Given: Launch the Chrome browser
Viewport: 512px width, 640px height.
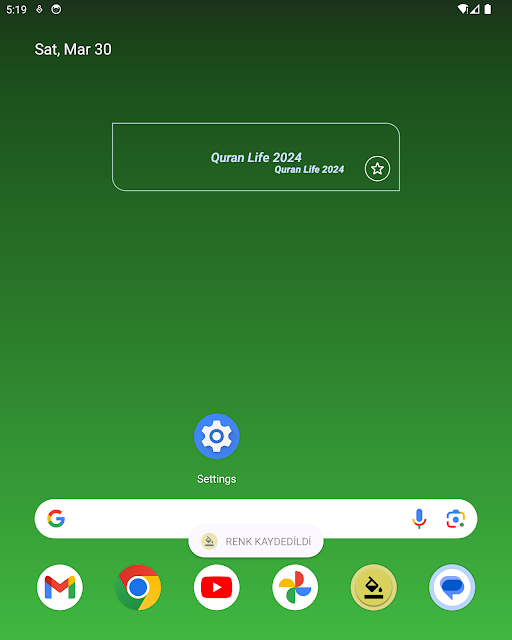Looking at the screenshot, I should pos(138,587).
